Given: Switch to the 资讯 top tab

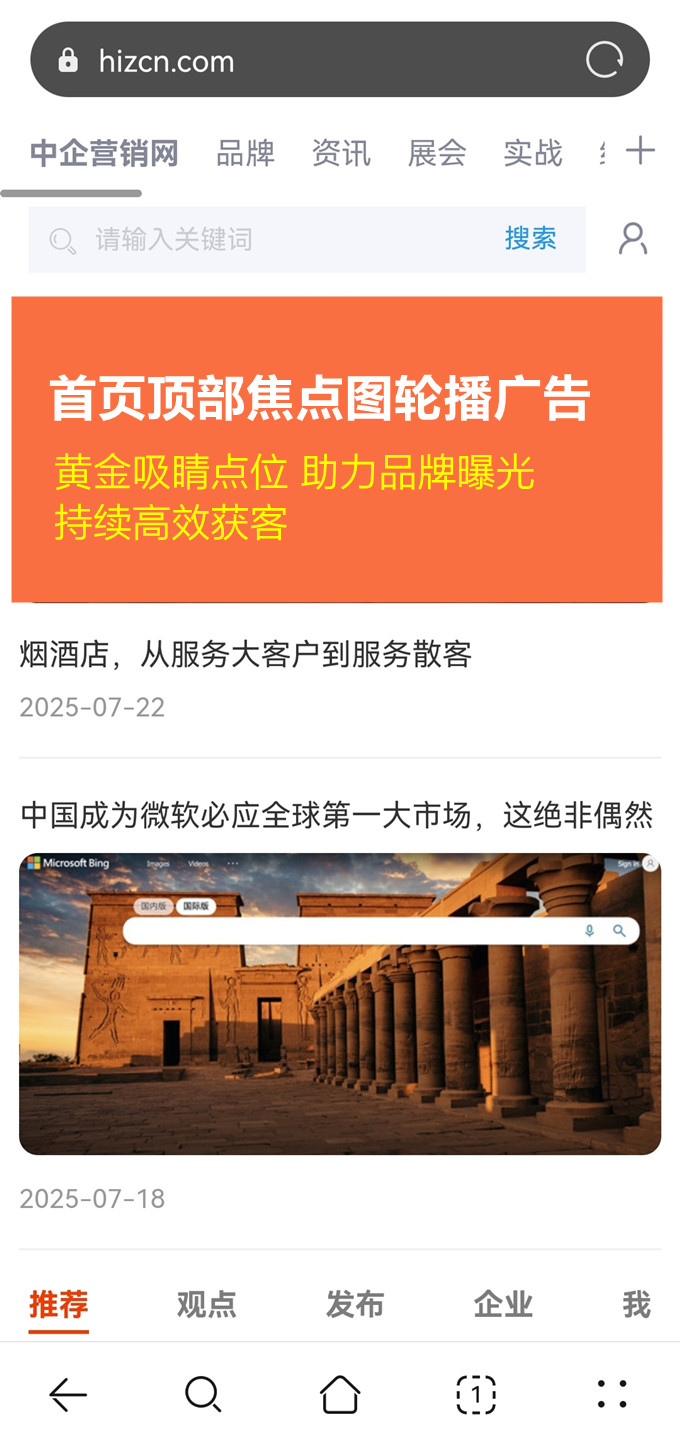Looking at the screenshot, I should click(341, 154).
